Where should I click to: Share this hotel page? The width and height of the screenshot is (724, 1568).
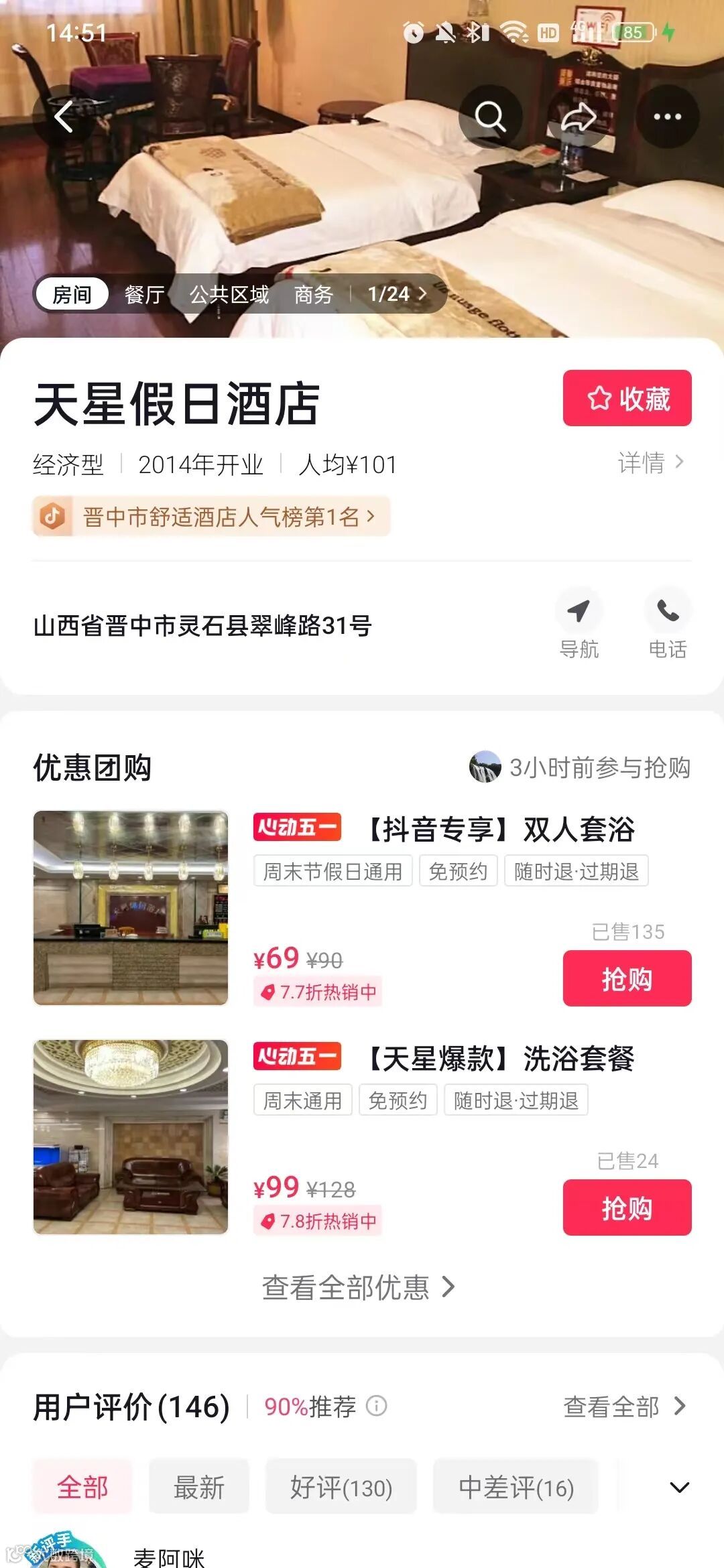[579, 117]
